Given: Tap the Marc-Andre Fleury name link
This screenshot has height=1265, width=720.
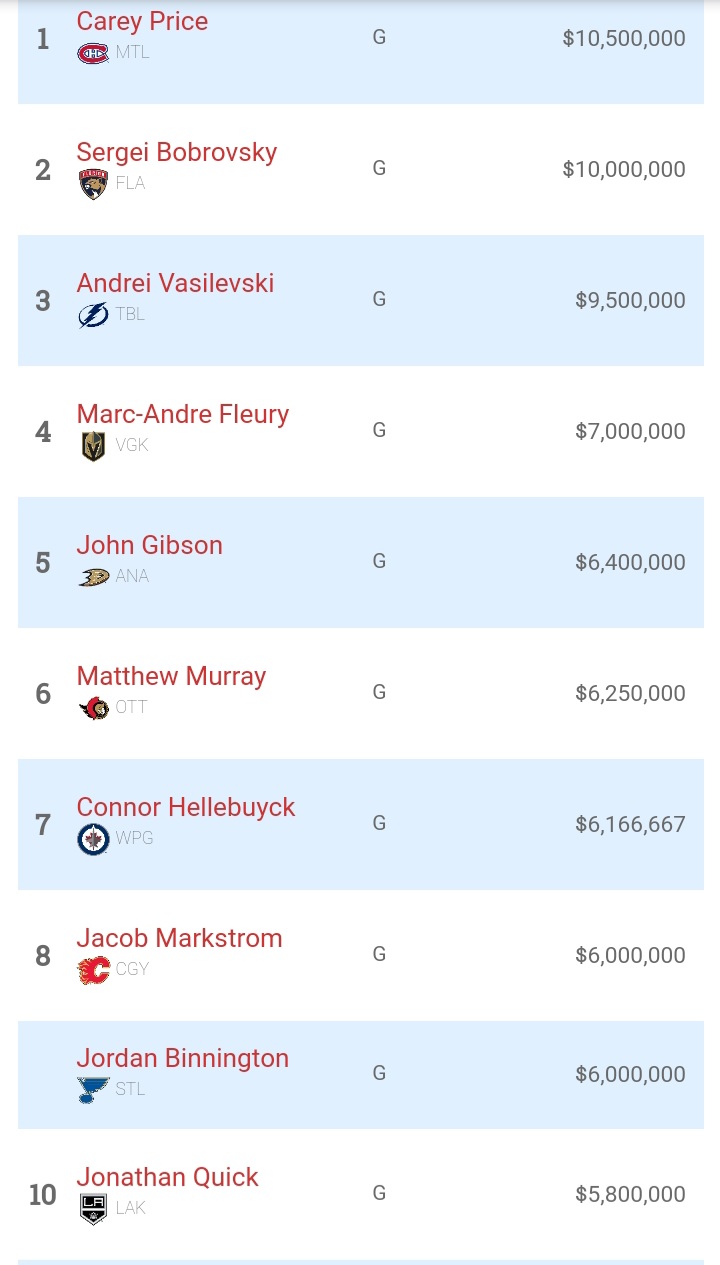Looking at the screenshot, I should 183,414.
